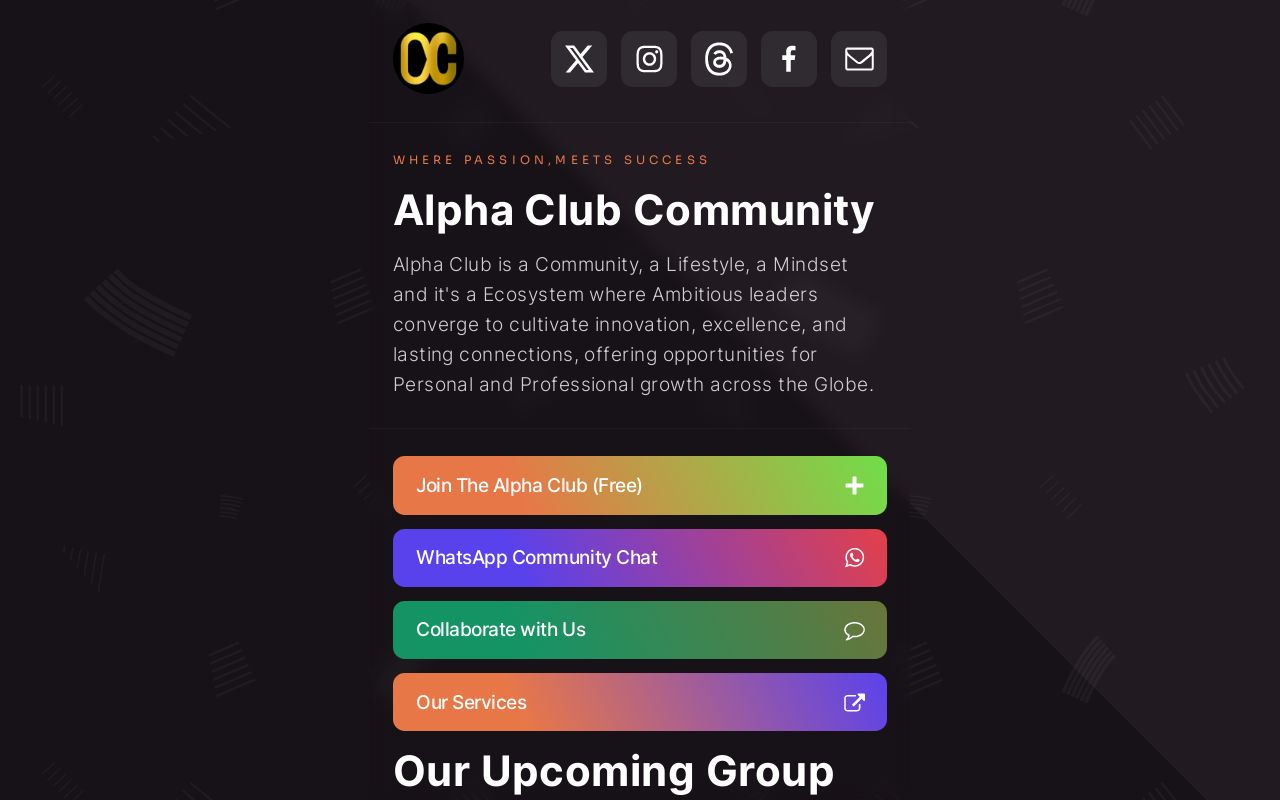Image resolution: width=1280 pixels, height=800 pixels.
Task: Open the Instagram profile link
Action: [x=649, y=59]
